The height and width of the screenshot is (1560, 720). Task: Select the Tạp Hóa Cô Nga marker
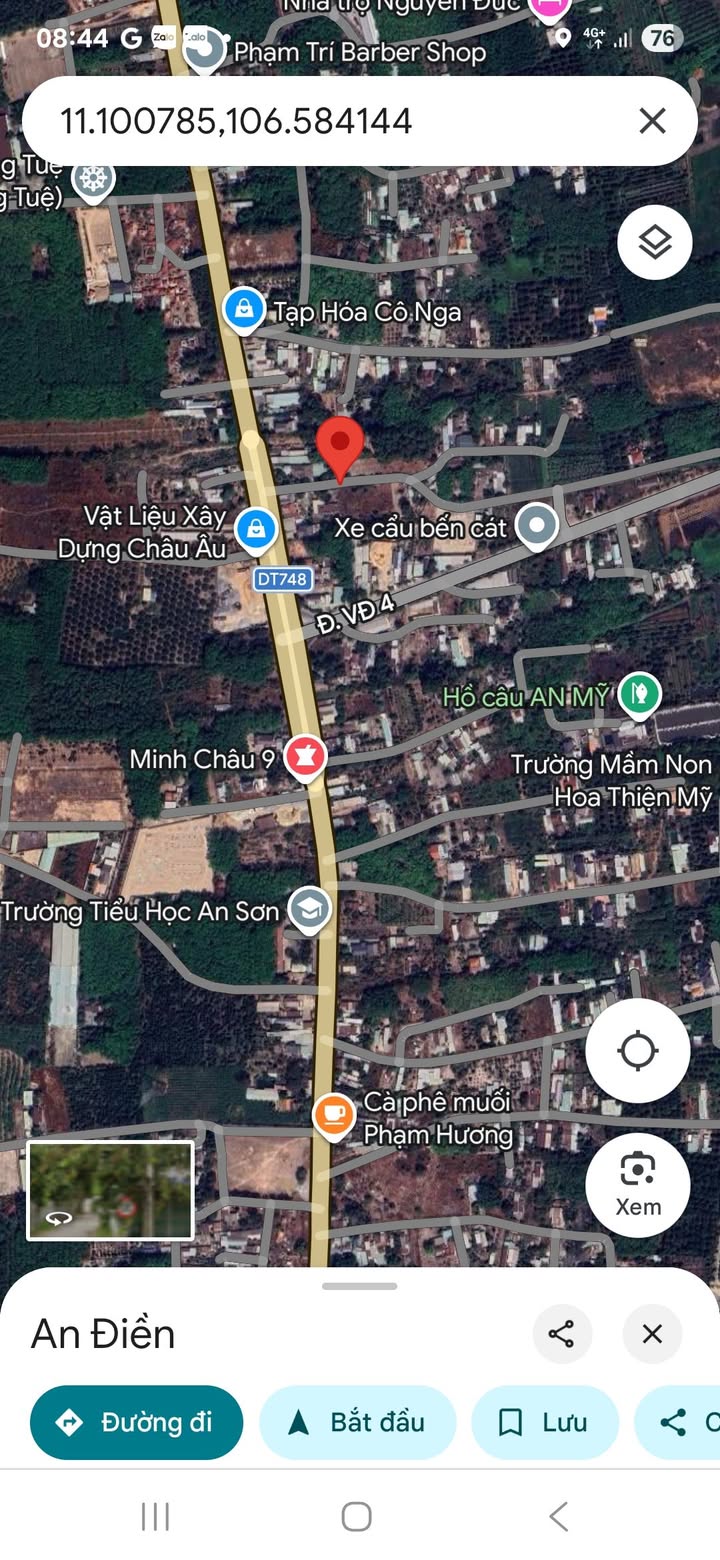pos(243,311)
